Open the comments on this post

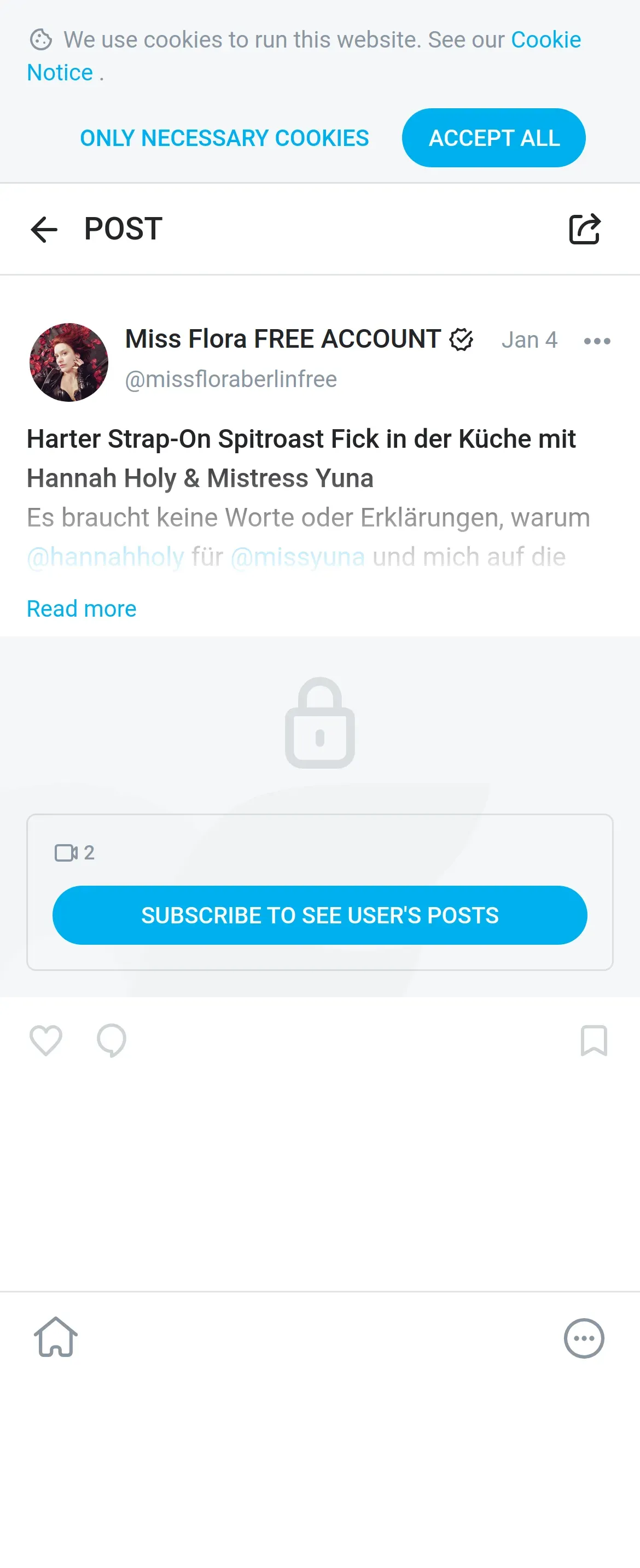(112, 1040)
